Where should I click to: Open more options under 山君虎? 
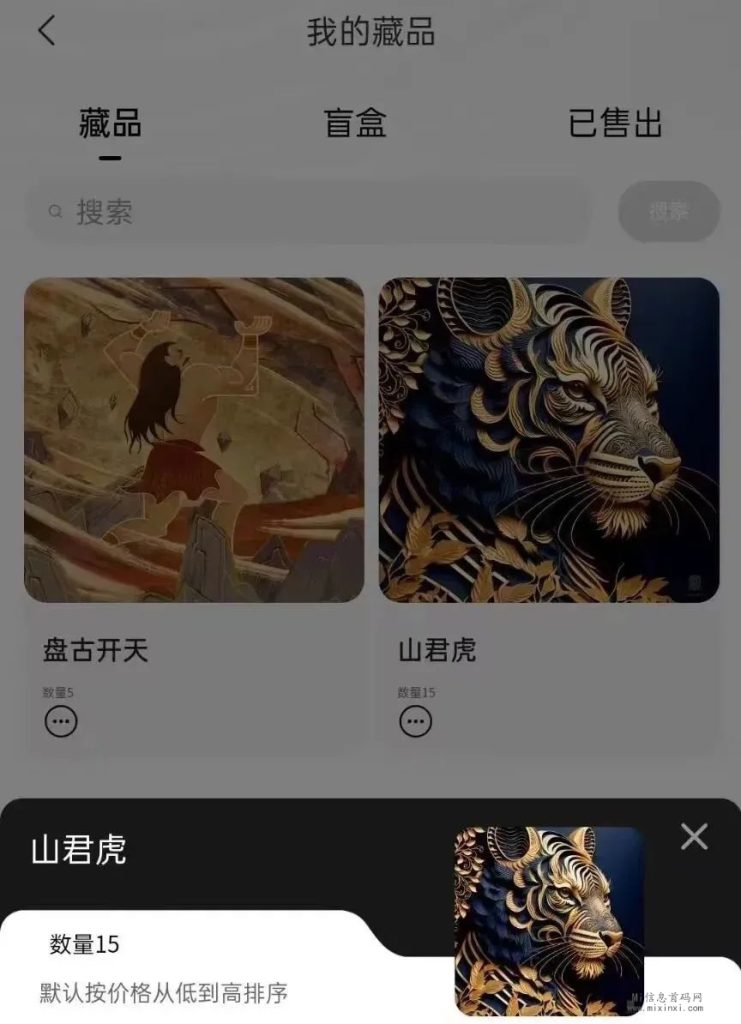point(416,721)
